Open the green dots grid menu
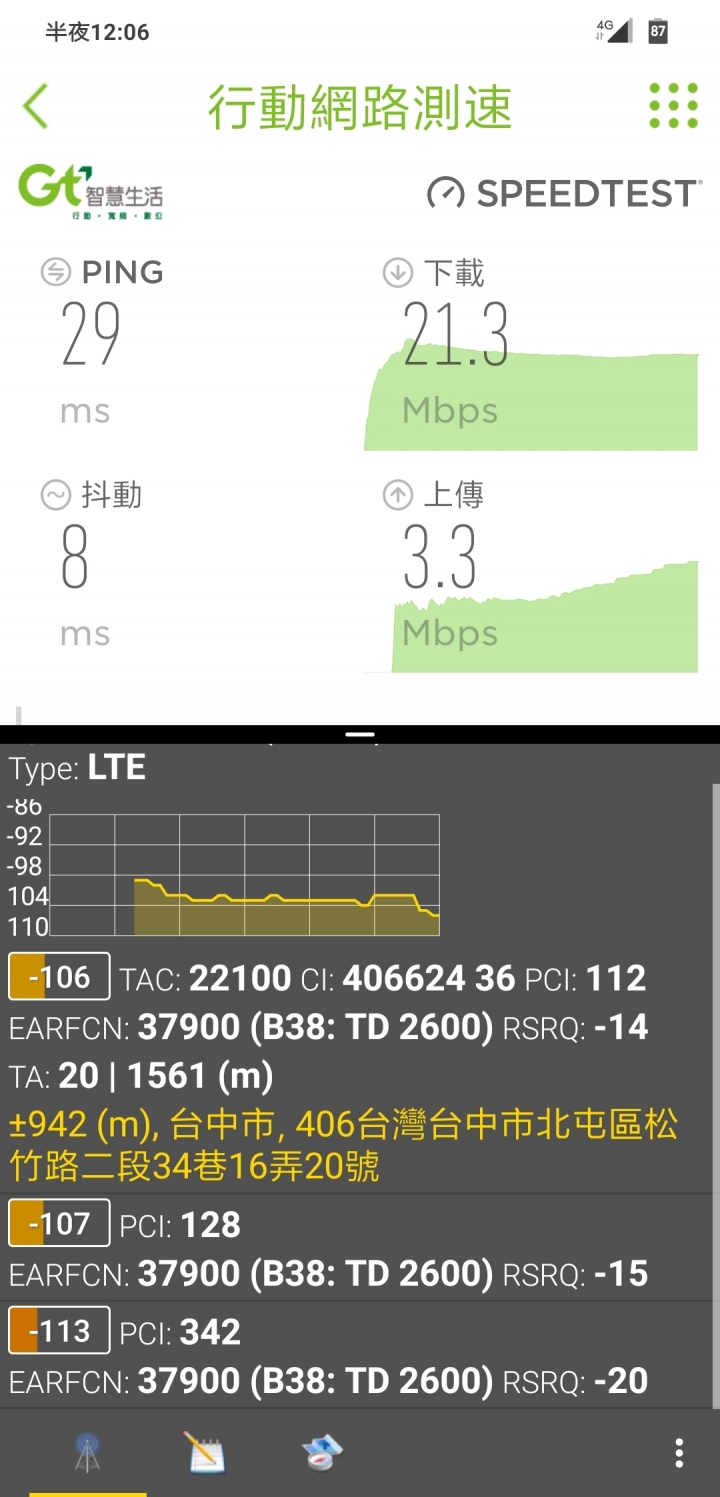The height and width of the screenshot is (1497, 720). [x=673, y=106]
